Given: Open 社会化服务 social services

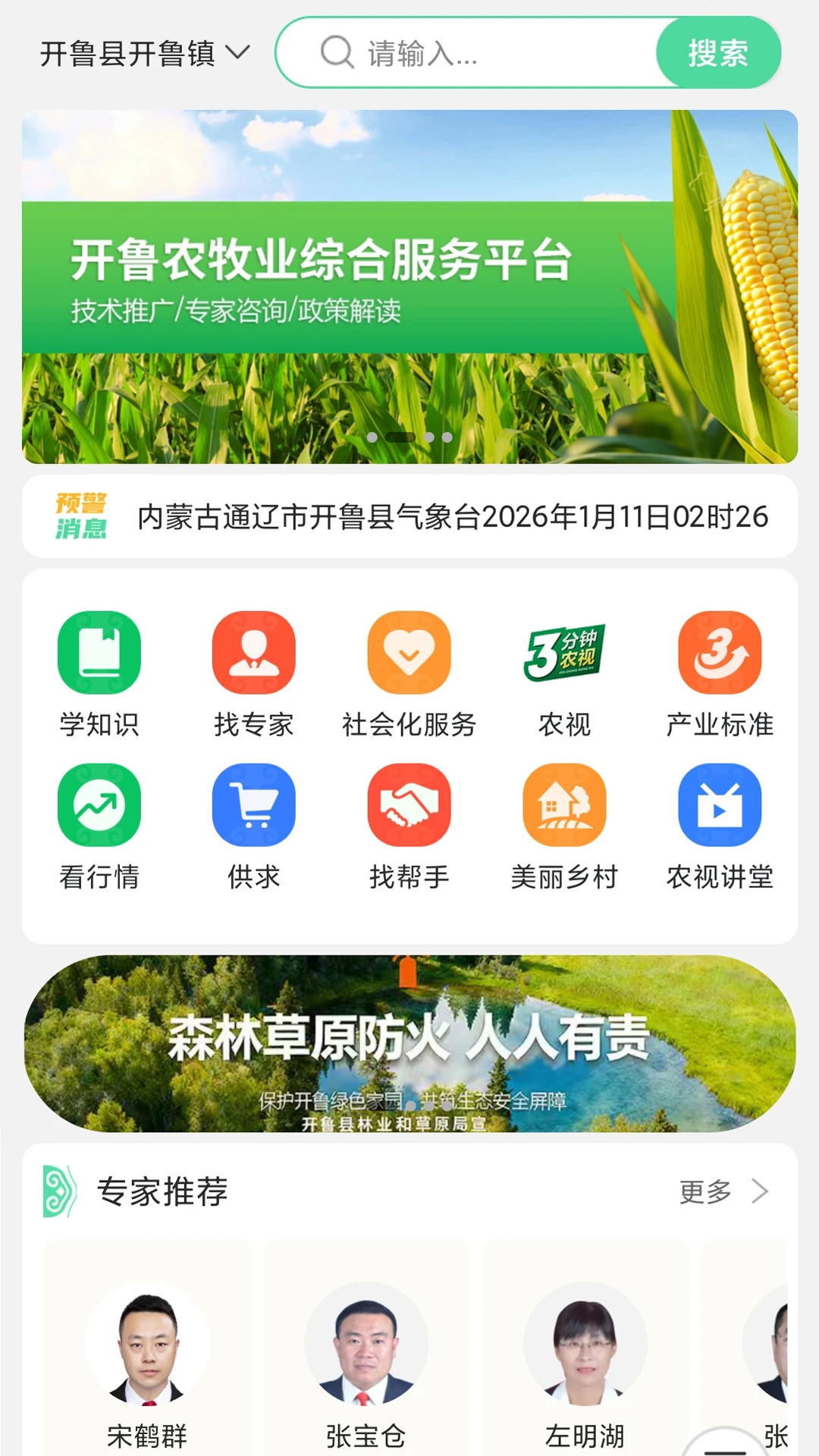Looking at the screenshot, I should [409, 654].
